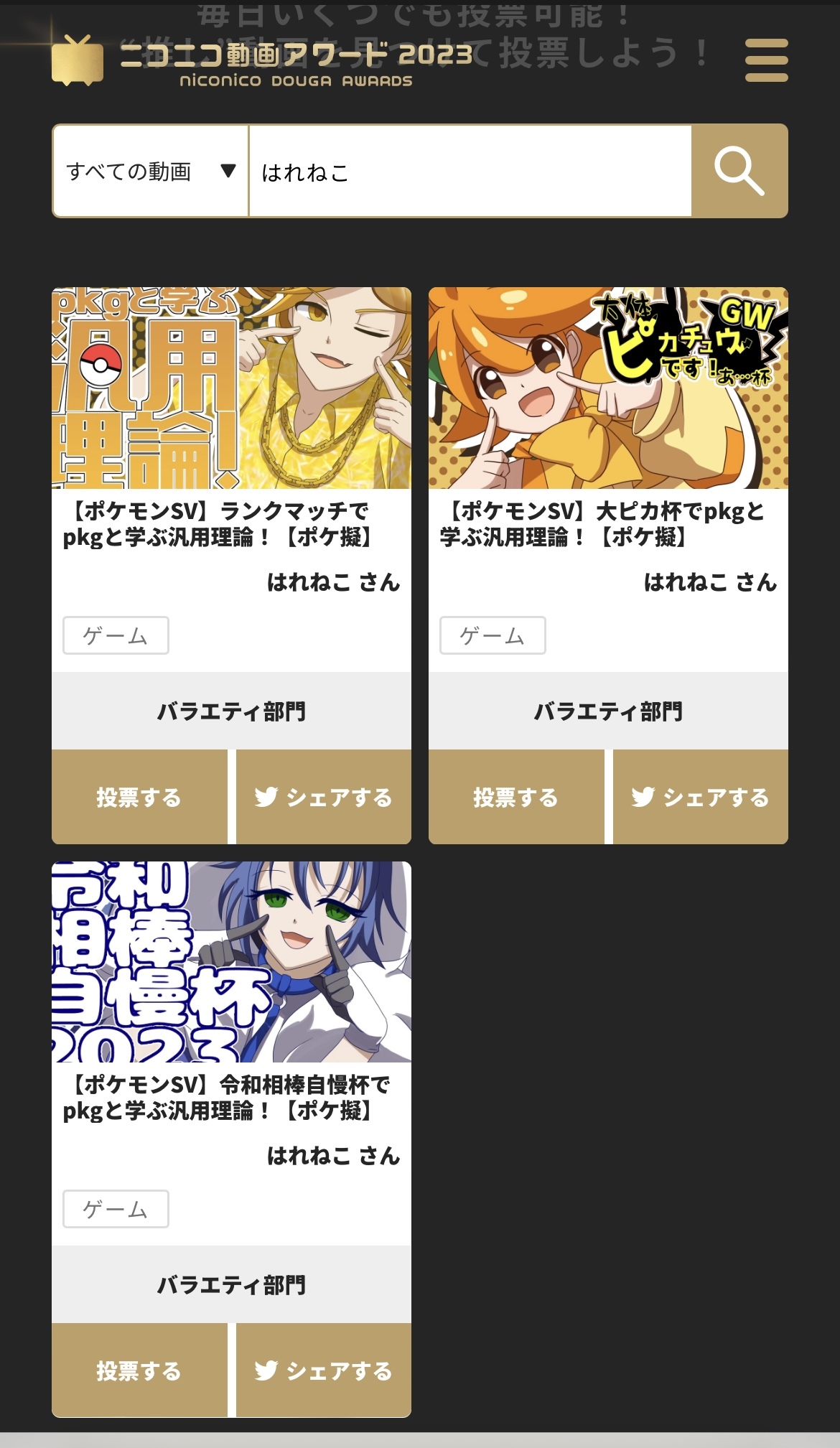Screen dimensions: 840x1448
Task: Open the 令和相棒自慢杯で video thumbnail
Action: coord(231,961)
